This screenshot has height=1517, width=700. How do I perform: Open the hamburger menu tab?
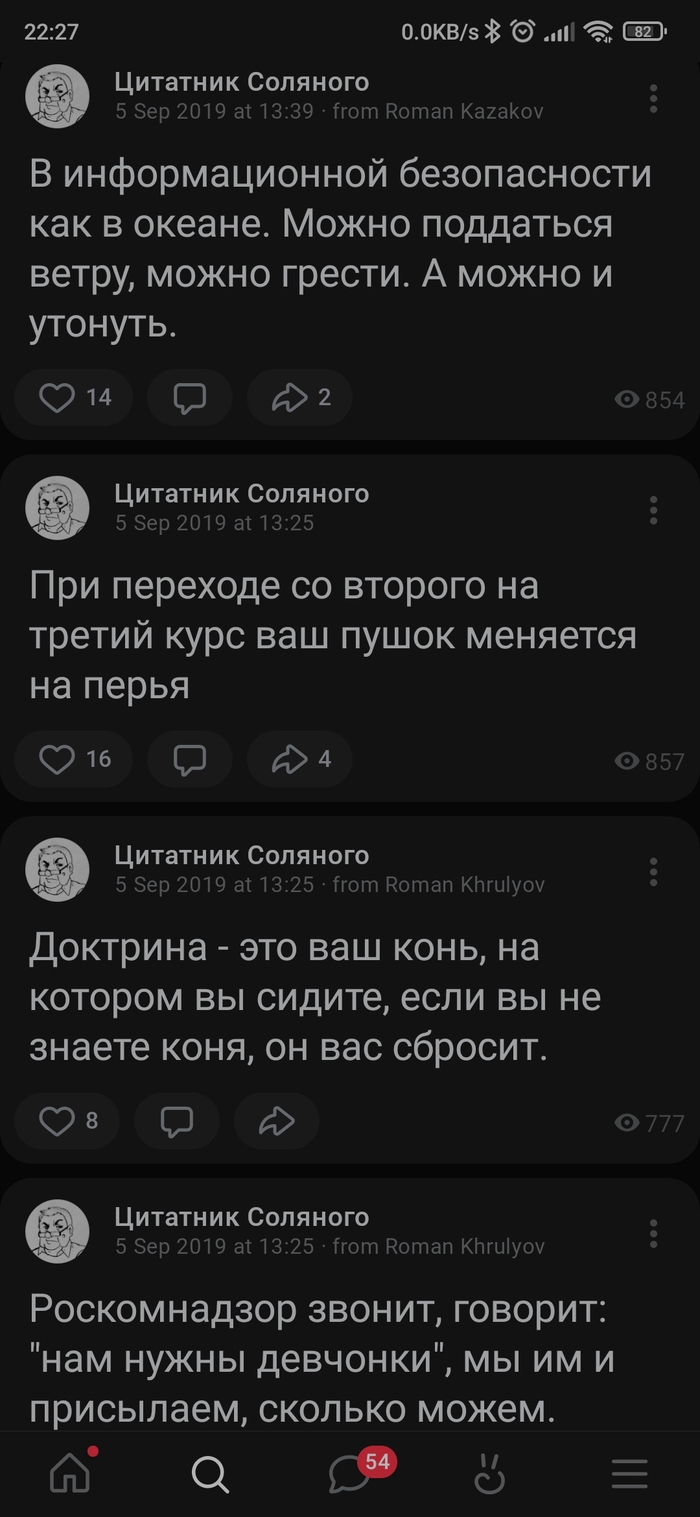pos(630,1472)
